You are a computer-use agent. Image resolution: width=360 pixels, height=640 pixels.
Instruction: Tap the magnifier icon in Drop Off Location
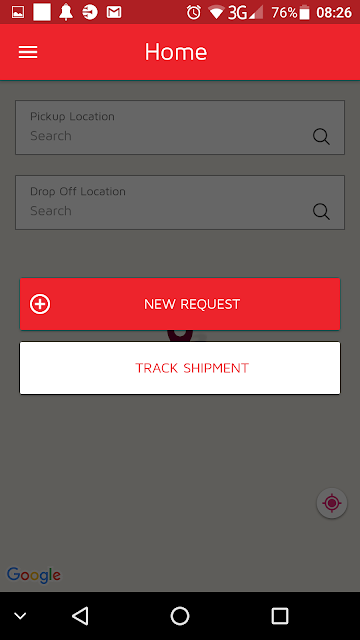(321, 212)
